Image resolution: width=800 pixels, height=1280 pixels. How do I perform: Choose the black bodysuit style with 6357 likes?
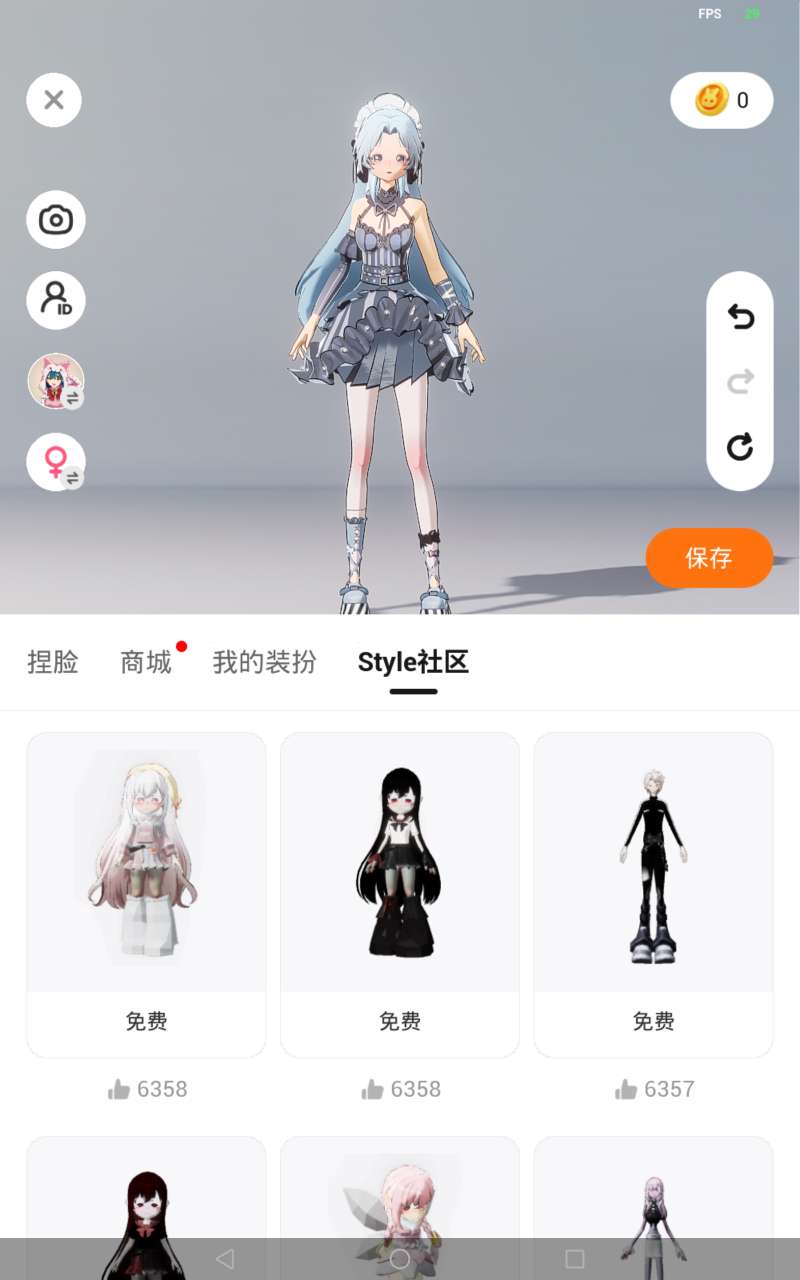(x=654, y=895)
